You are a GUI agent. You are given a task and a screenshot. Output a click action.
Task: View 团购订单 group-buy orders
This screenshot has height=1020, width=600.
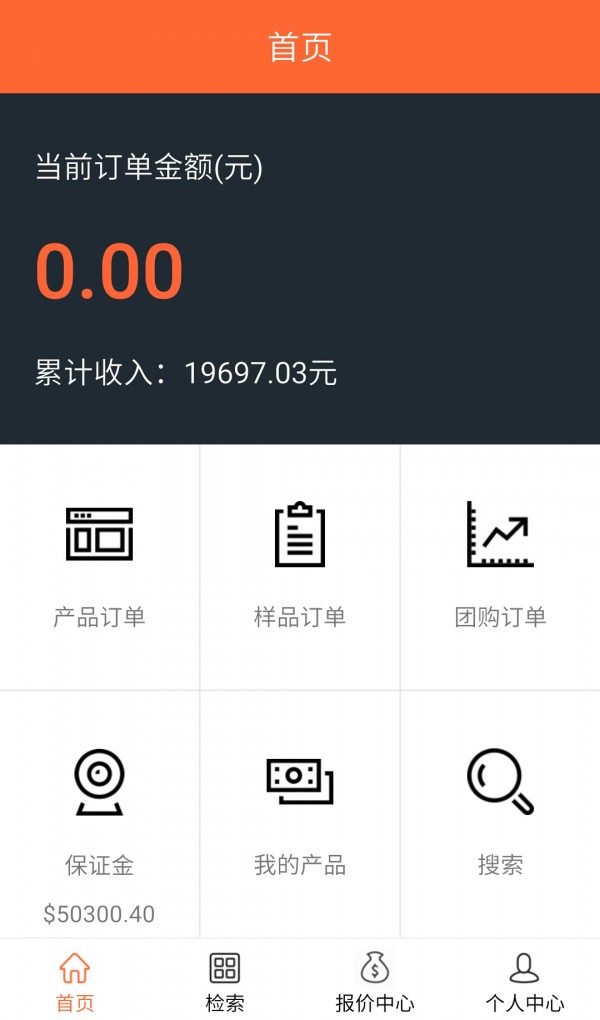500,567
